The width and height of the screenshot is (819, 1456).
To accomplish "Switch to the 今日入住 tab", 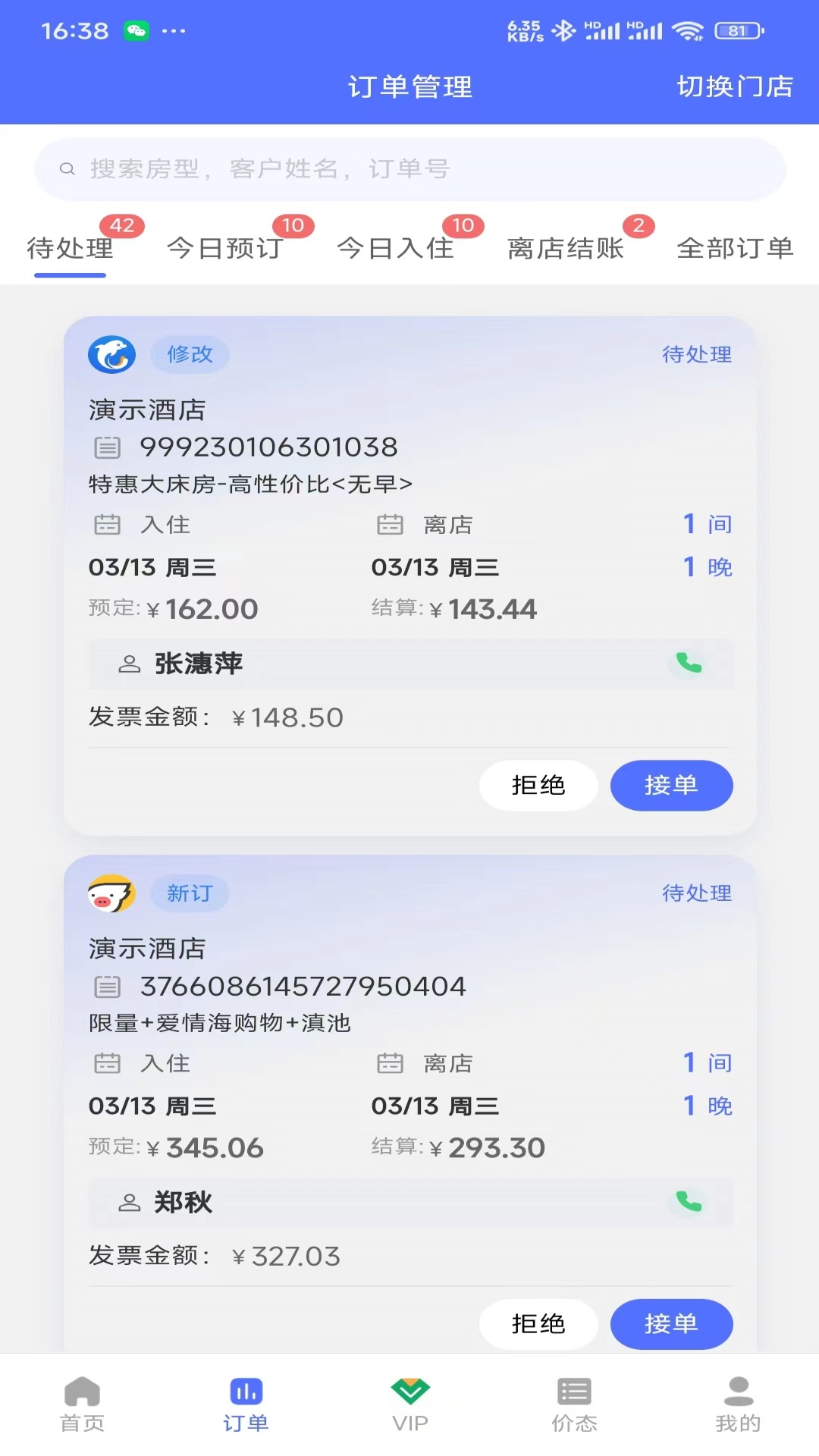I will click(x=395, y=248).
